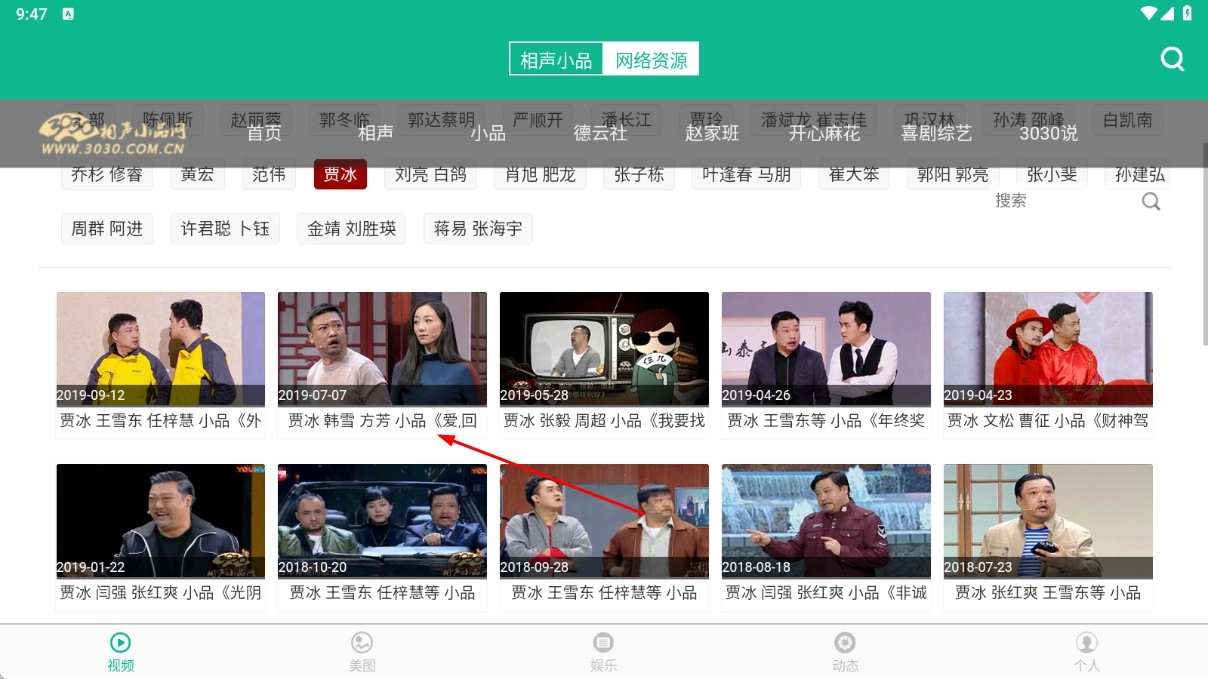Play the 贾冰 张毅 周超 video
This screenshot has height=679, width=1208.
[x=604, y=349]
